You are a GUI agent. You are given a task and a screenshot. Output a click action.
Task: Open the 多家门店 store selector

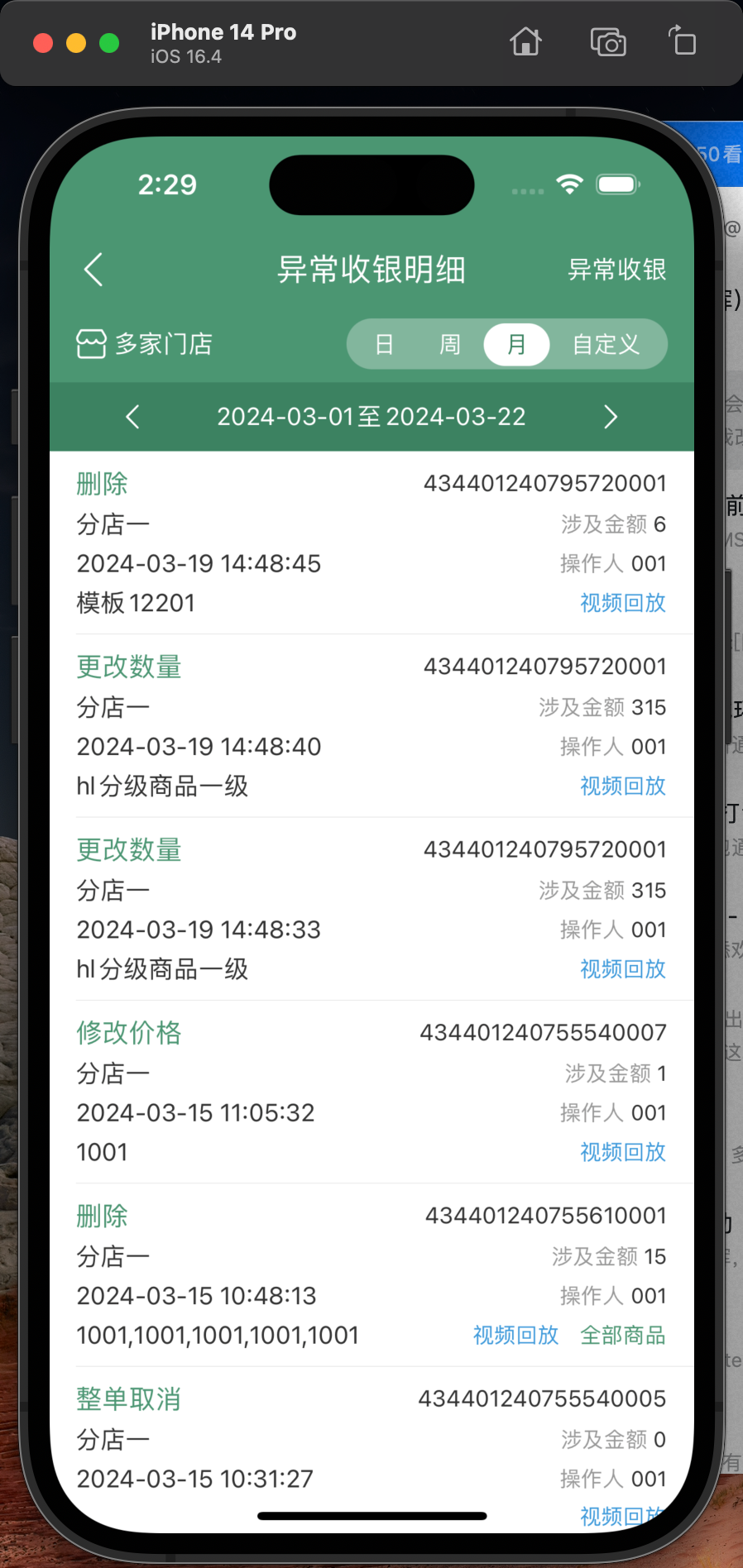pyautogui.click(x=145, y=344)
